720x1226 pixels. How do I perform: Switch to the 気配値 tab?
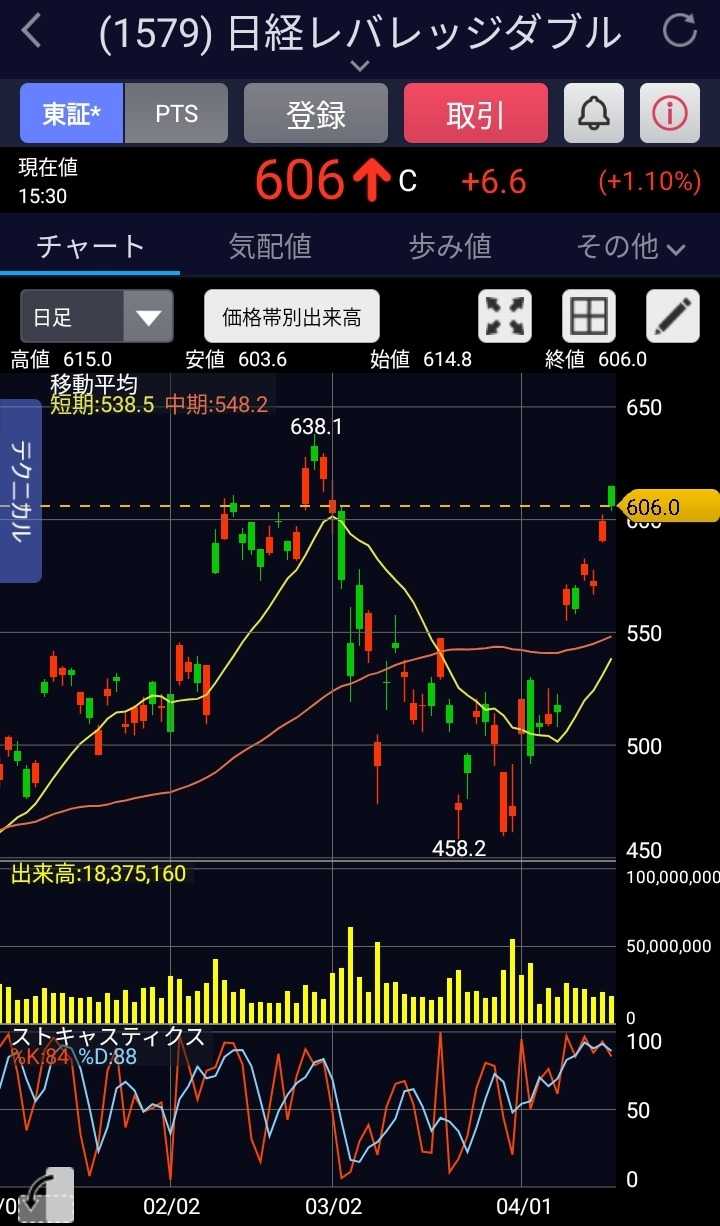[270, 246]
